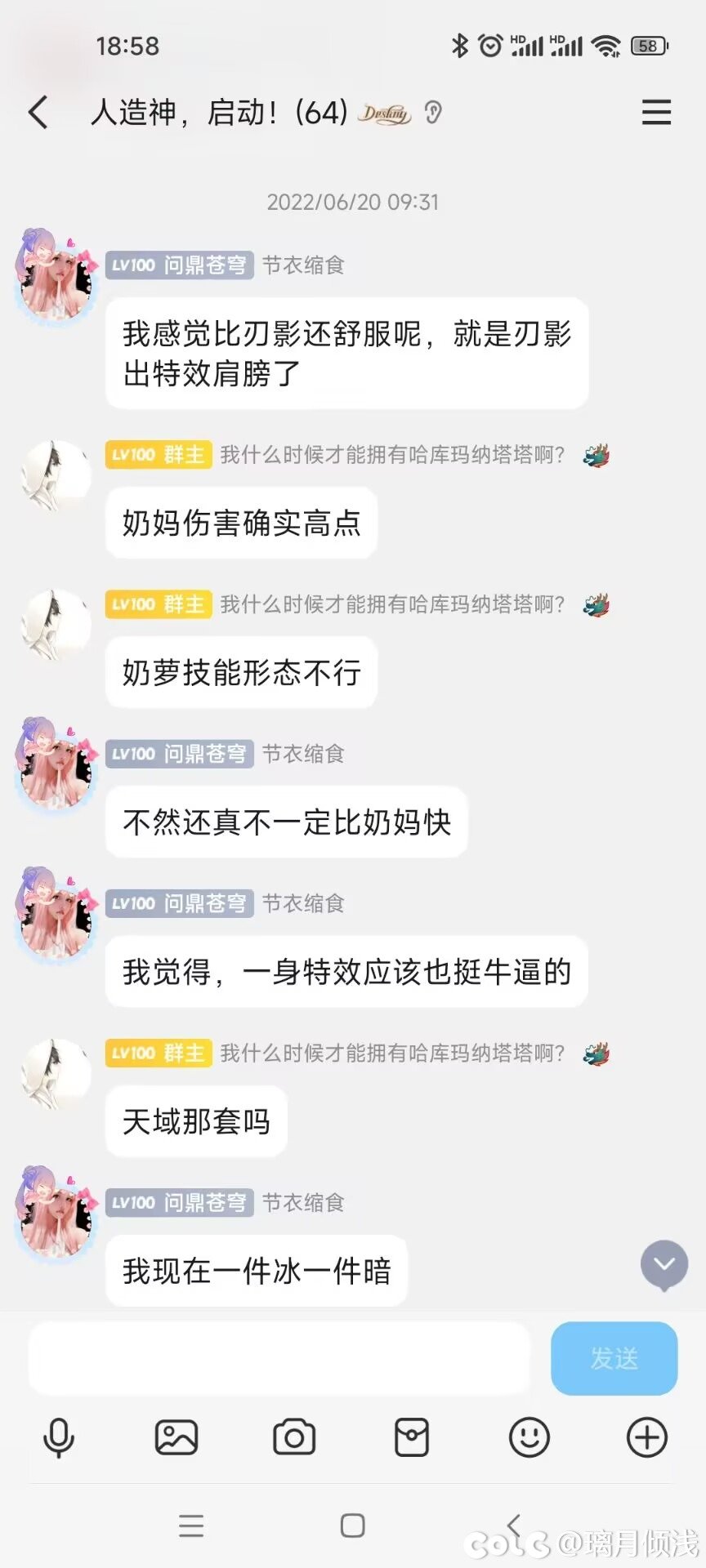
Task: Open group owner's avatar beside 奶妈伤害确实高点
Action: (x=56, y=476)
